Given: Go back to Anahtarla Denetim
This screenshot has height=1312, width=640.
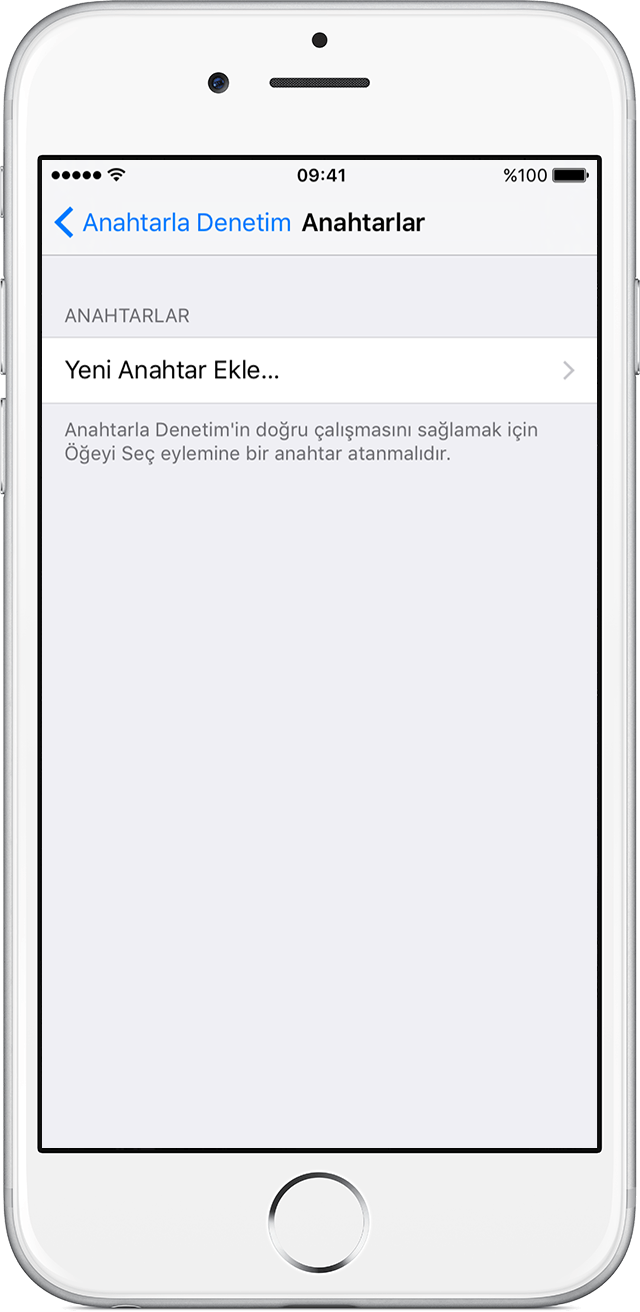Looking at the screenshot, I should (172, 223).
